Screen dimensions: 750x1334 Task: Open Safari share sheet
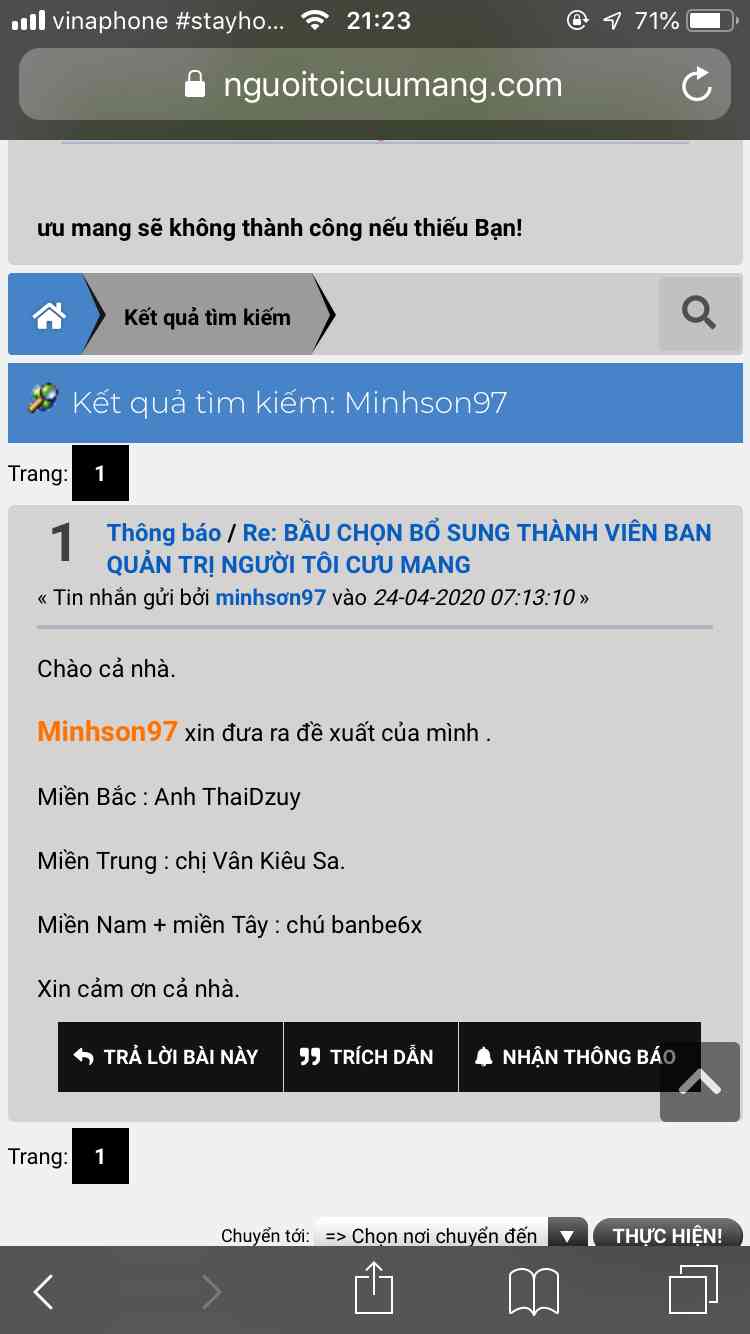coord(374,1290)
